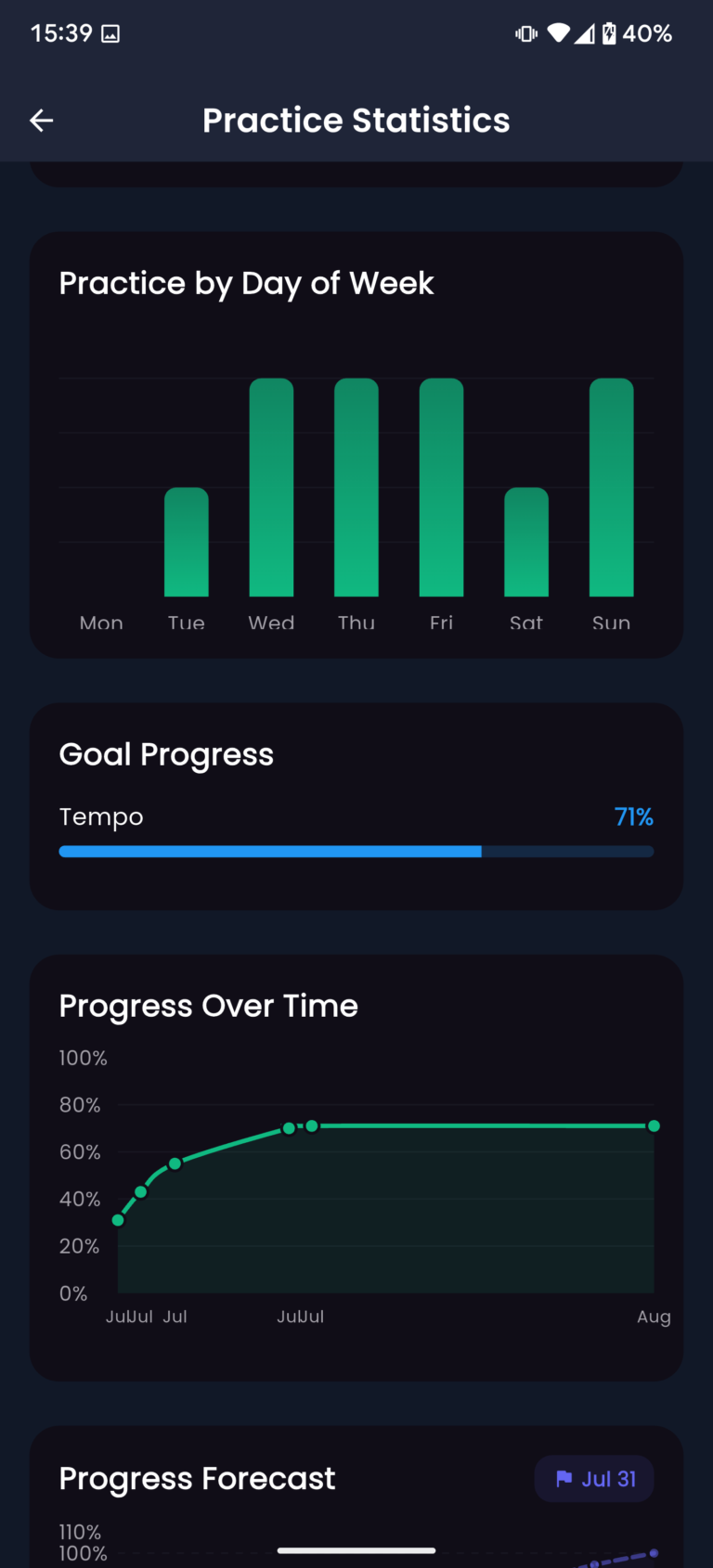This screenshot has height=1568, width=713.
Task: Tap the Jul 31 forecast chip
Action: 594,1479
